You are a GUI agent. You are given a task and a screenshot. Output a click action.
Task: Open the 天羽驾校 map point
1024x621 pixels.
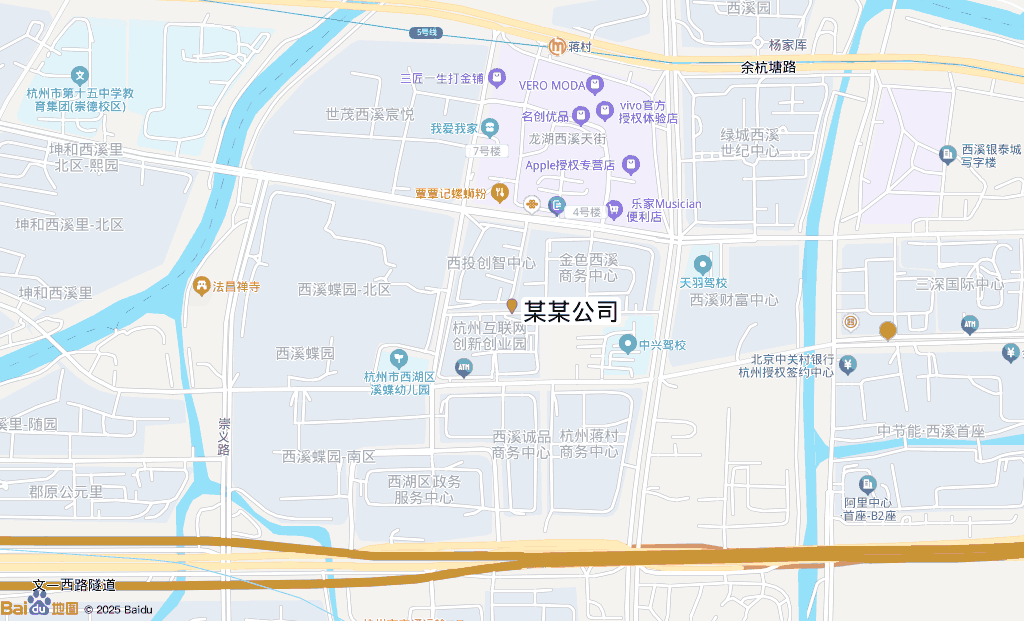coord(704,265)
